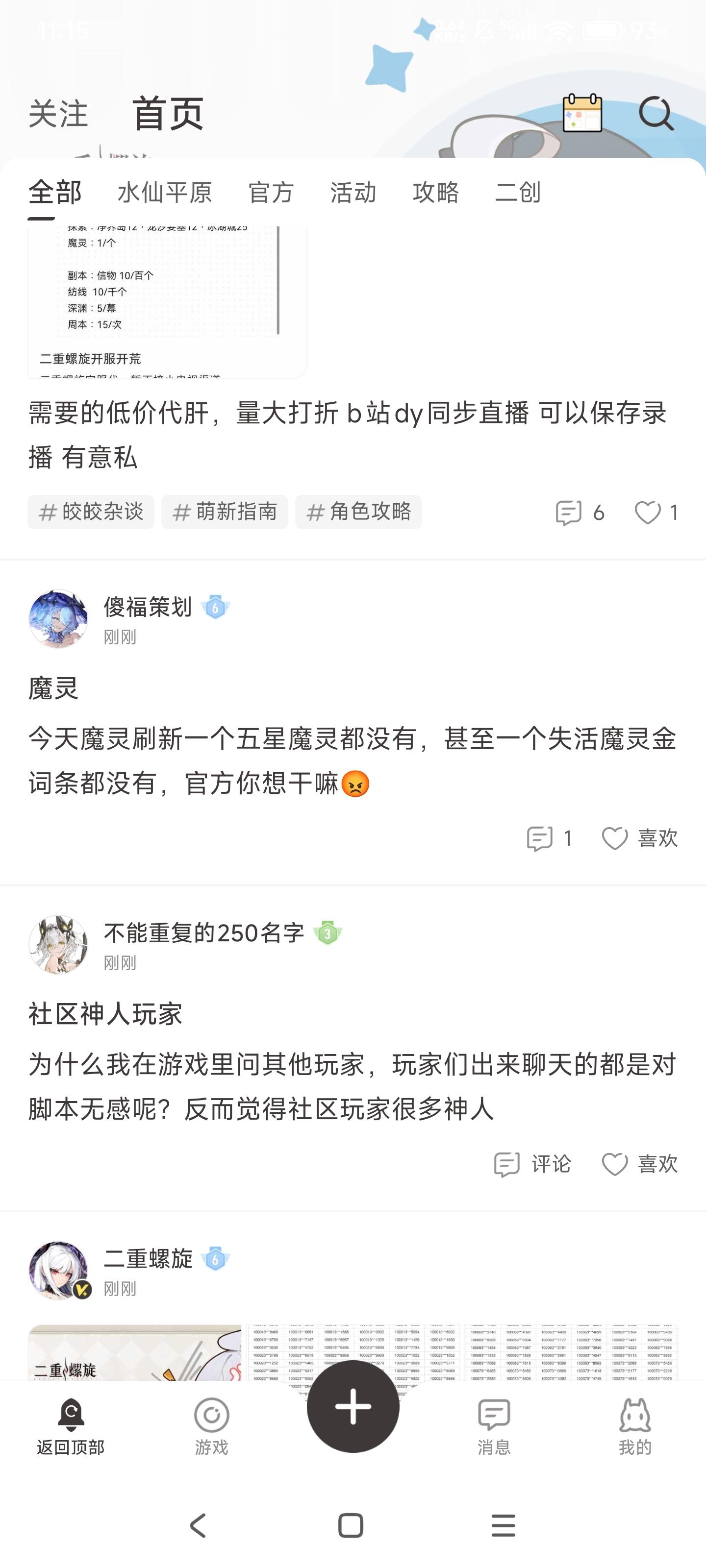The image size is (706, 1568).
Task: Open the calendar check-in icon
Action: (582, 113)
